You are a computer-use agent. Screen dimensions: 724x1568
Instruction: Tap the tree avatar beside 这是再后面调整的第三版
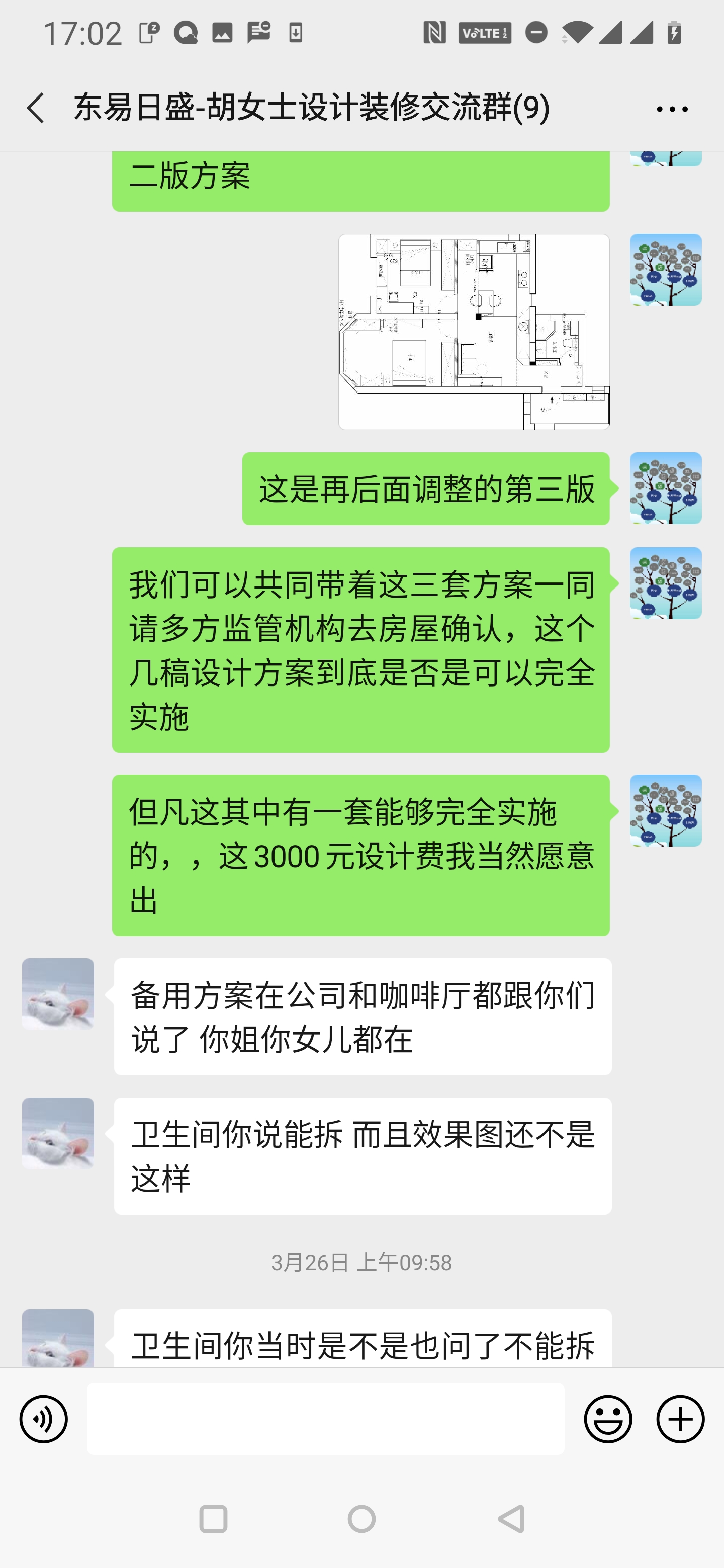tap(666, 488)
